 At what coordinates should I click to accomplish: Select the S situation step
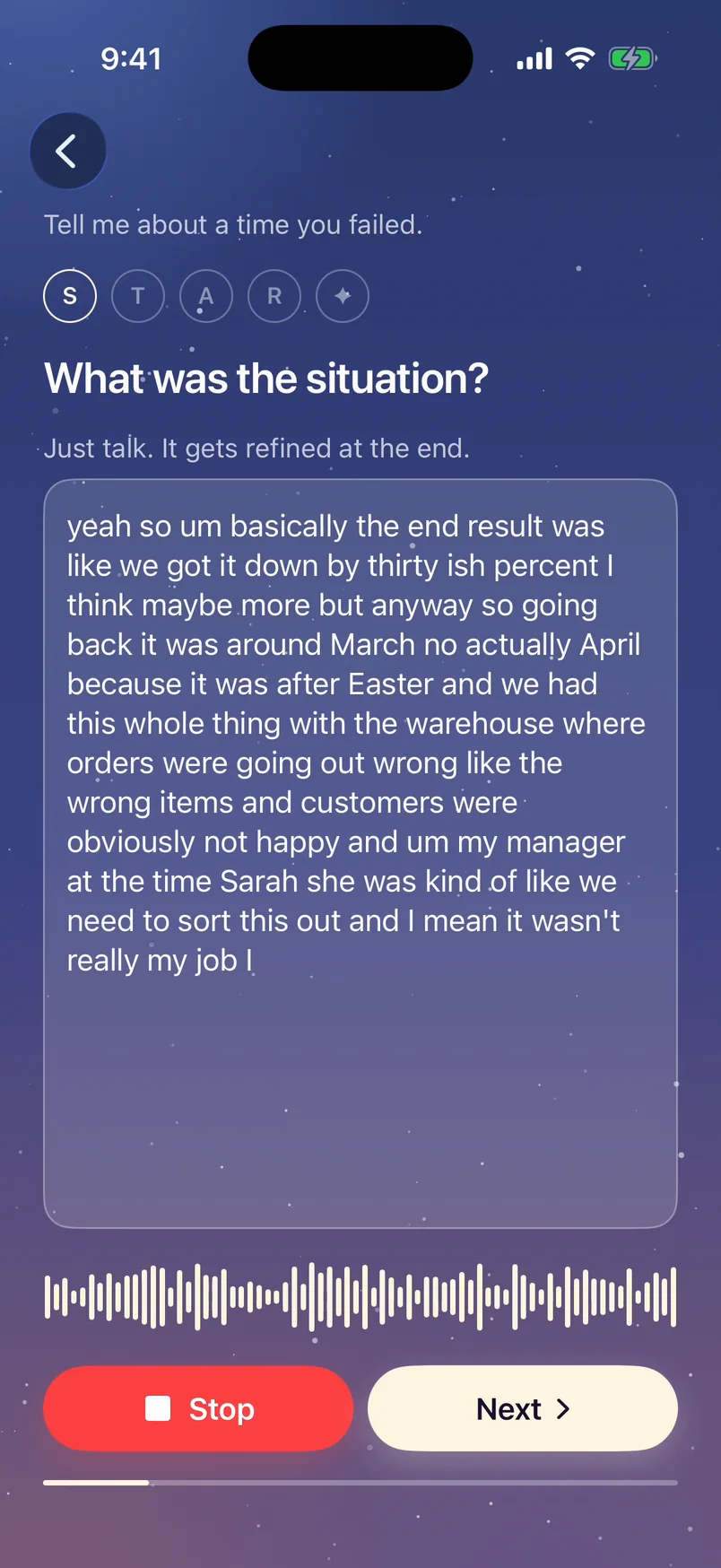tap(70, 296)
